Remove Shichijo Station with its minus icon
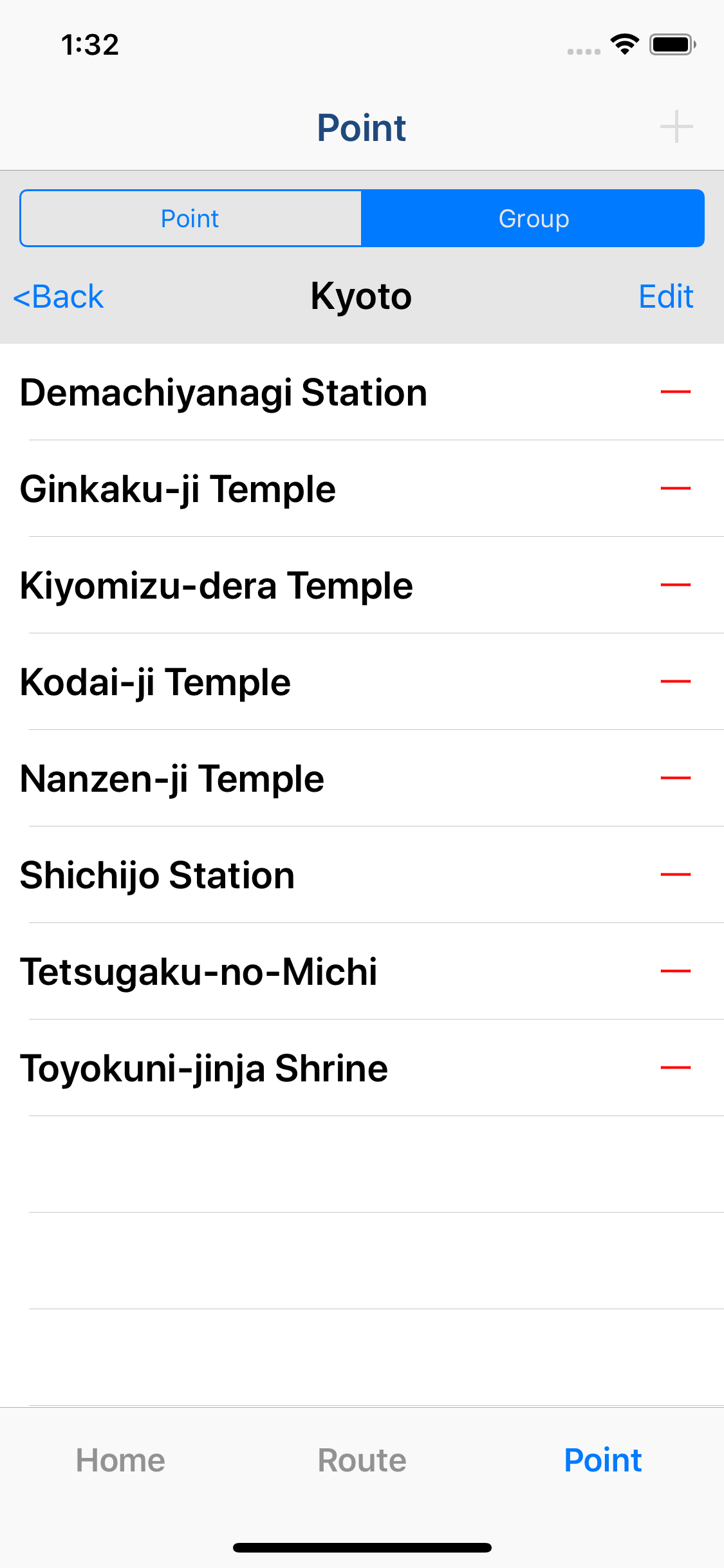Screen dimensions: 724x1568 (x=675, y=875)
